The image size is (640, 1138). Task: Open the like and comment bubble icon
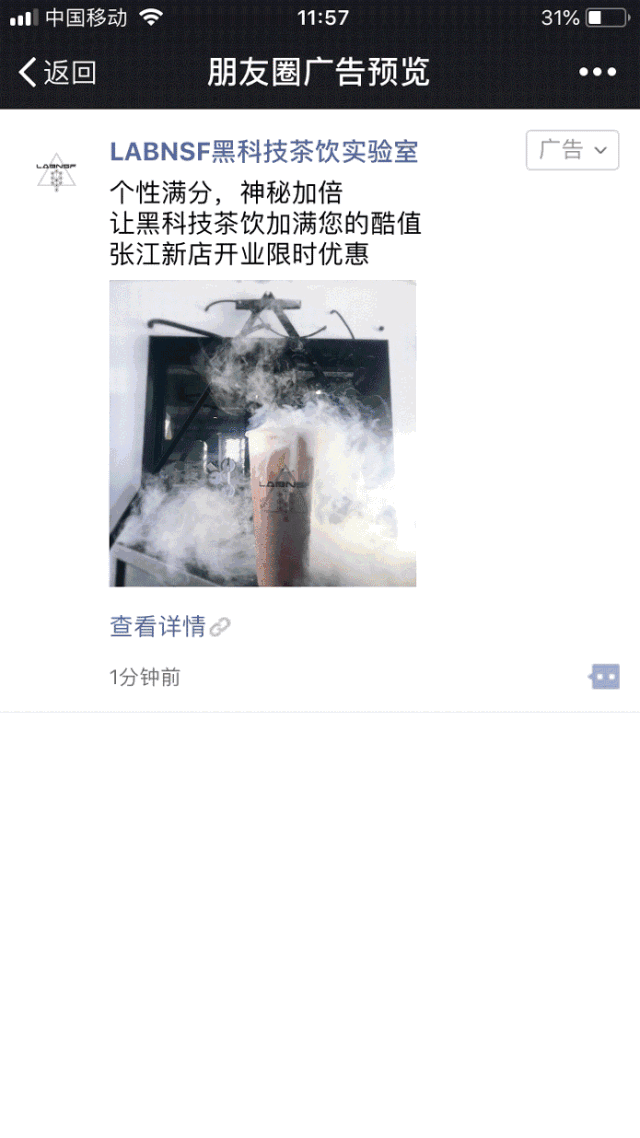[604, 677]
